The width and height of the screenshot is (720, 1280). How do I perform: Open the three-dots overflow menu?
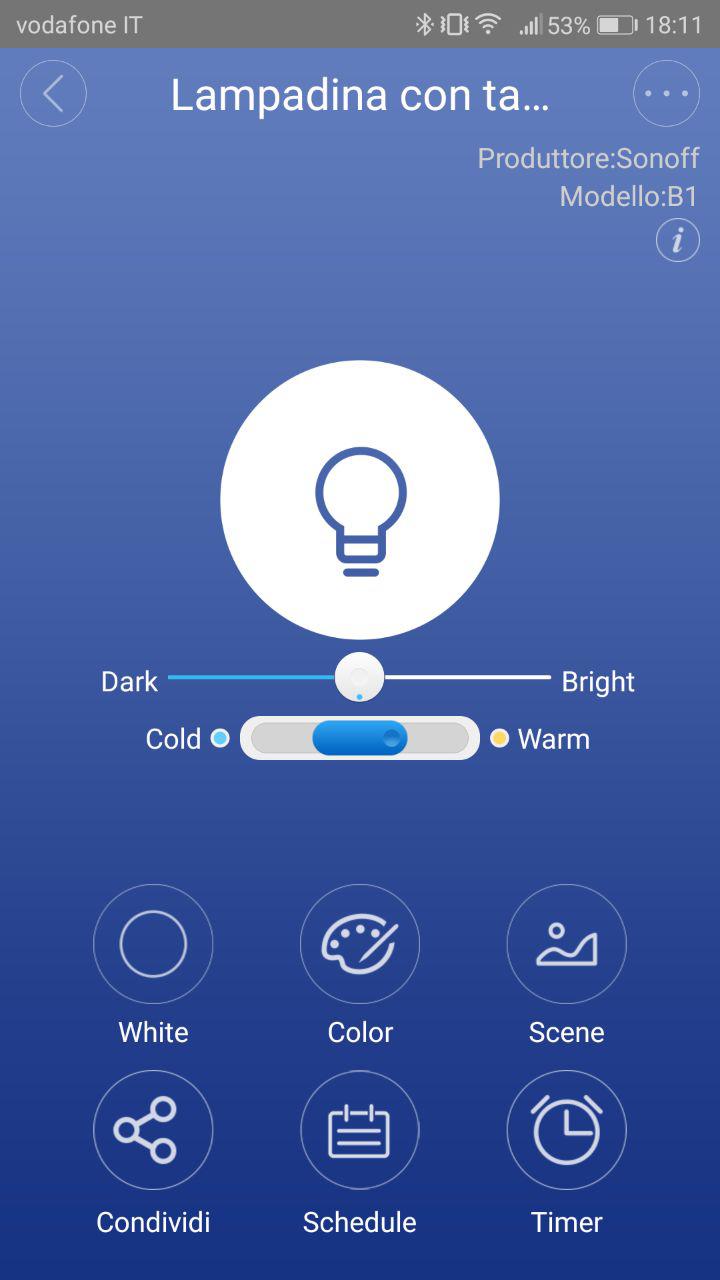[x=666, y=94]
